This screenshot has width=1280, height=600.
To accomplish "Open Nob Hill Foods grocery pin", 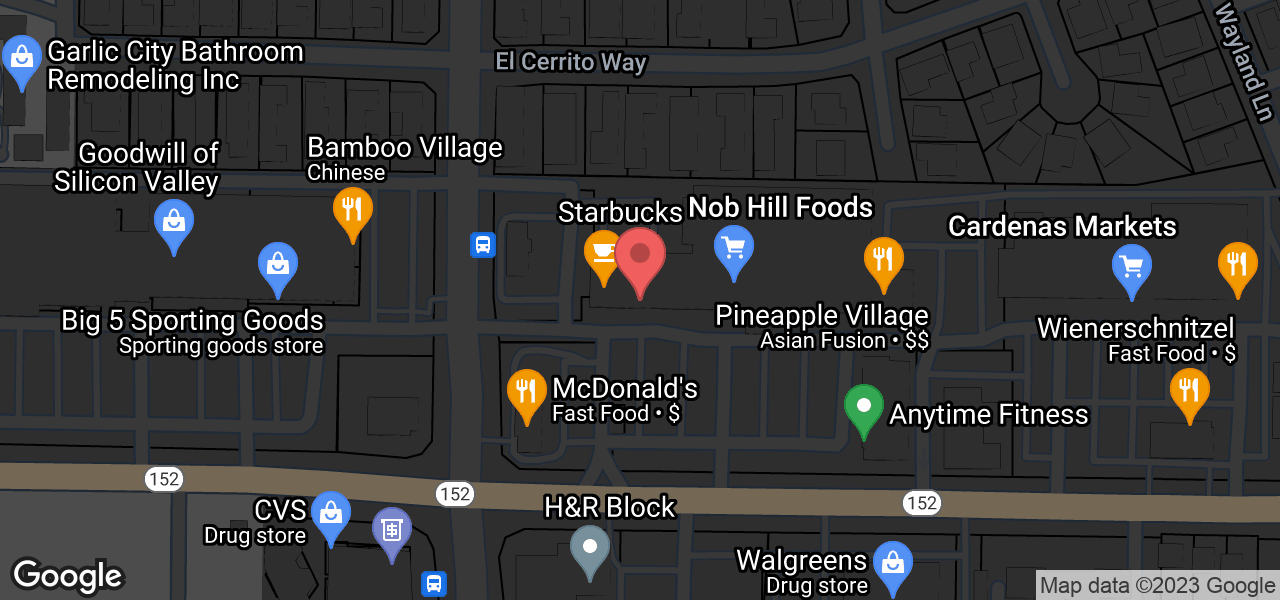I will point(734,248).
